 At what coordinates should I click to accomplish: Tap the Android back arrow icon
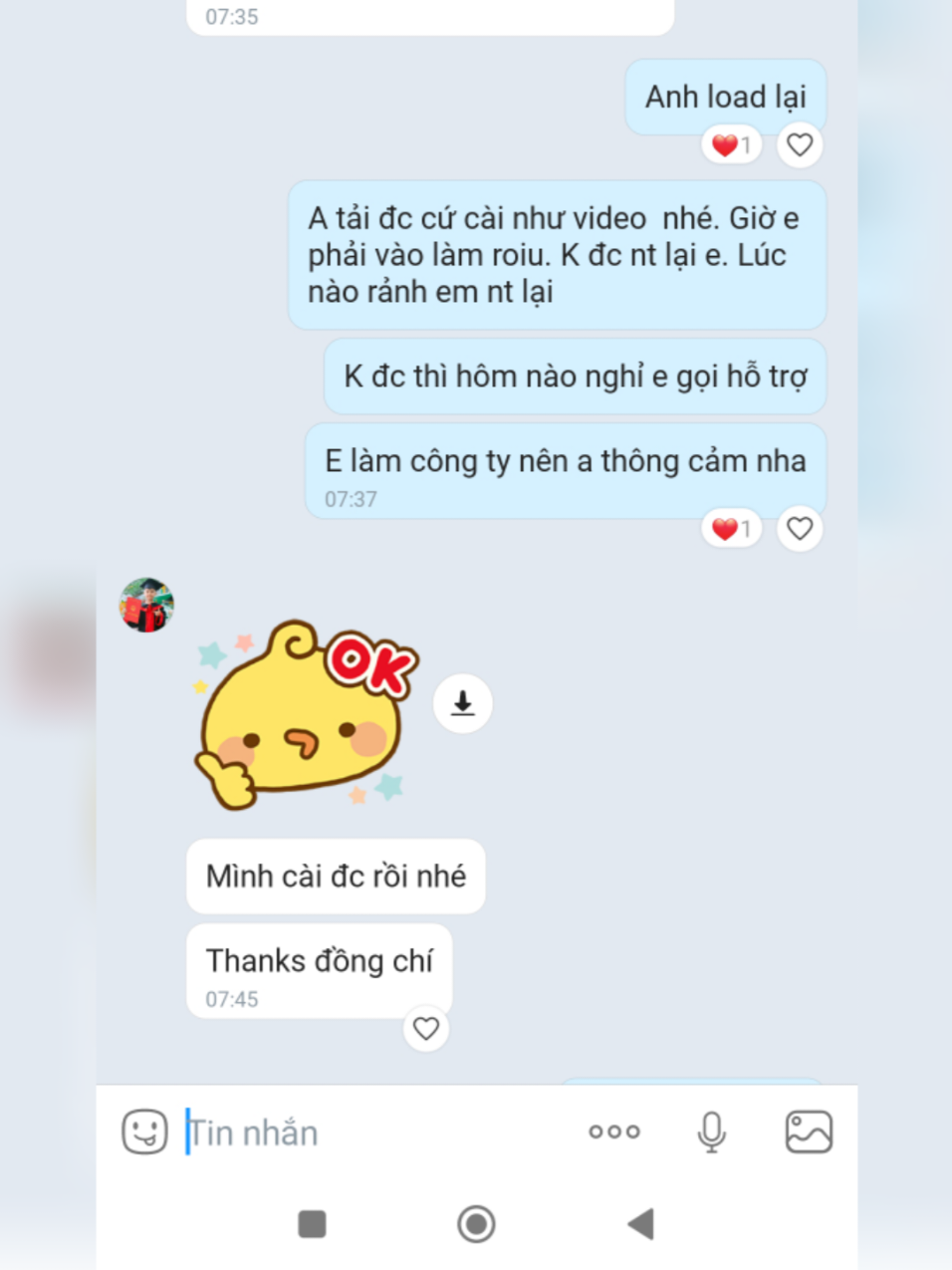638,1226
